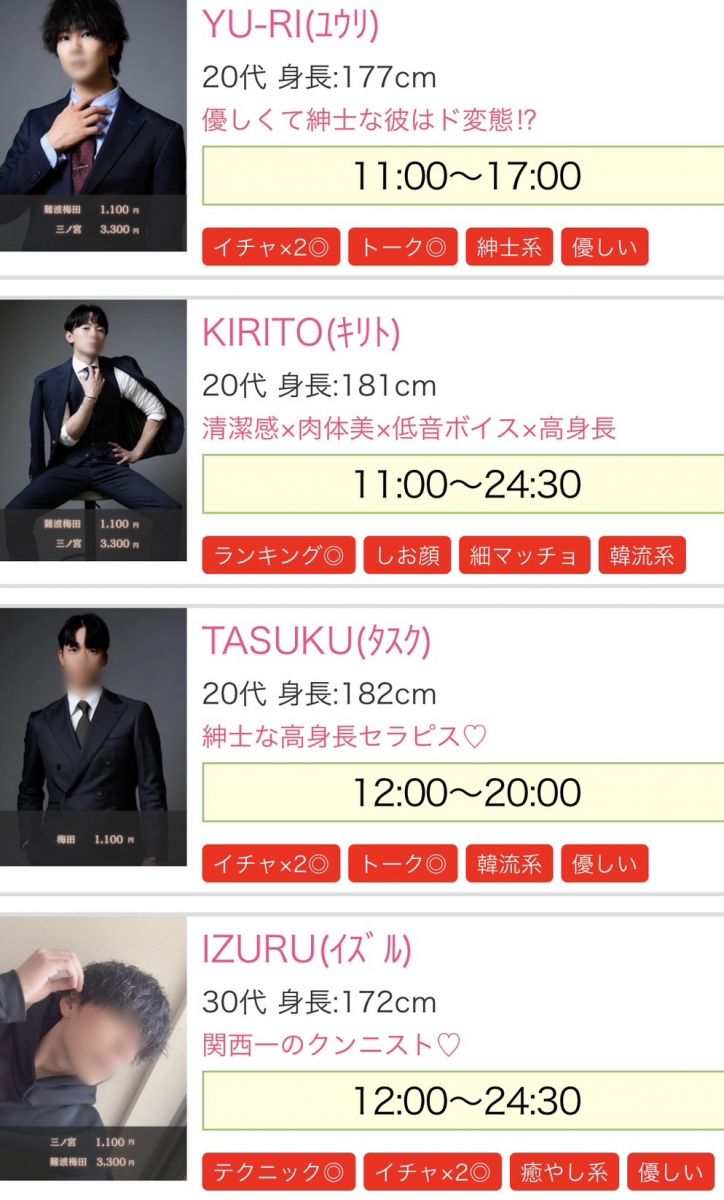This screenshot has height=1200, width=724.
Task: Select the 細マッチョ tag under KIRITO
Action: pyautogui.click(x=525, y=555)
